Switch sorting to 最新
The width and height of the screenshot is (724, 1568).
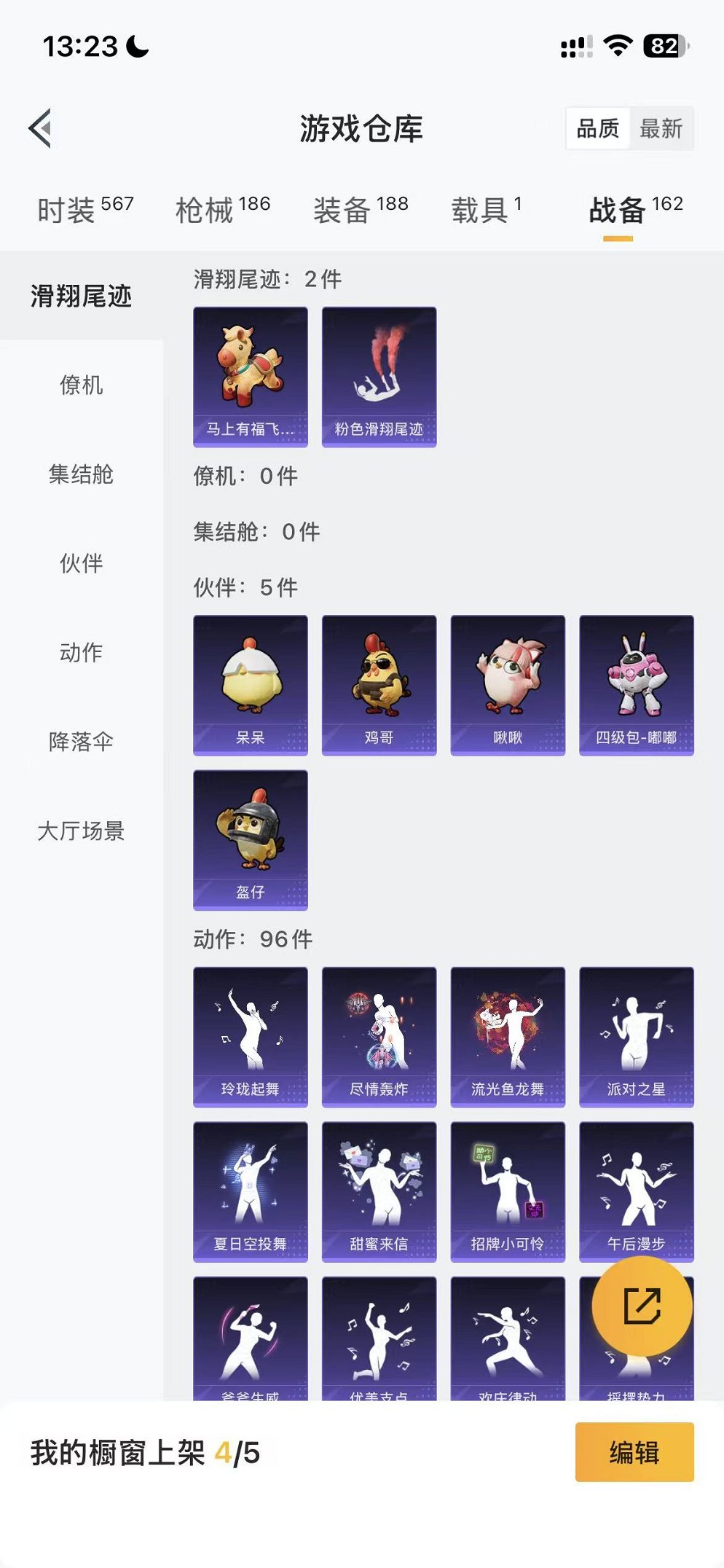[x=661, y=129]
